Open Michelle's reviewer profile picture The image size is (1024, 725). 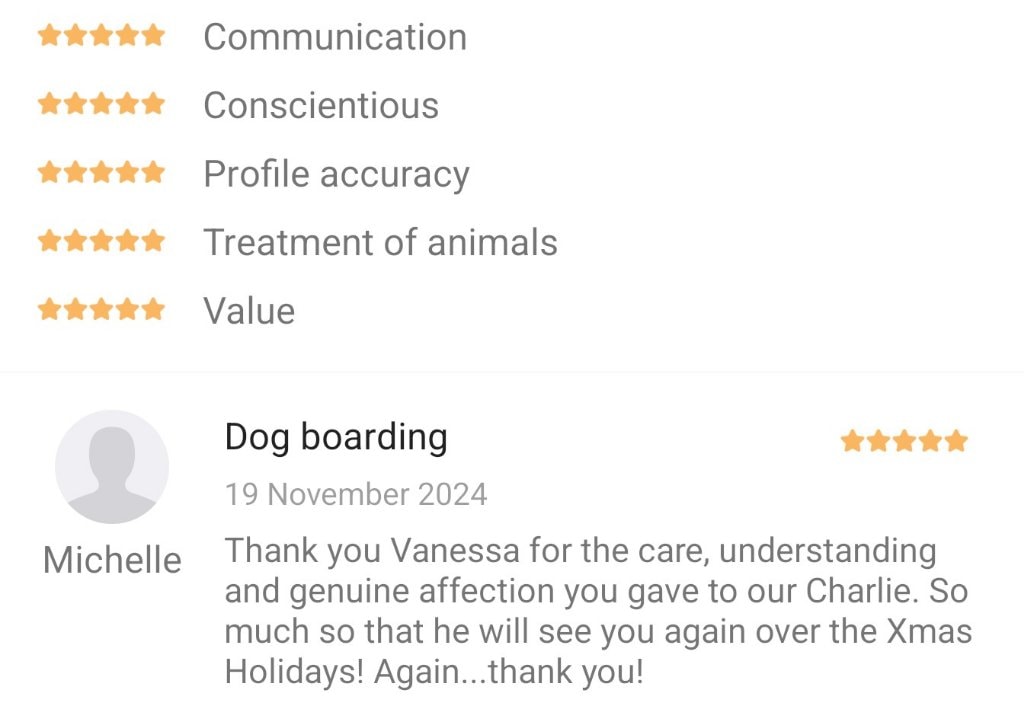[112, 466]
